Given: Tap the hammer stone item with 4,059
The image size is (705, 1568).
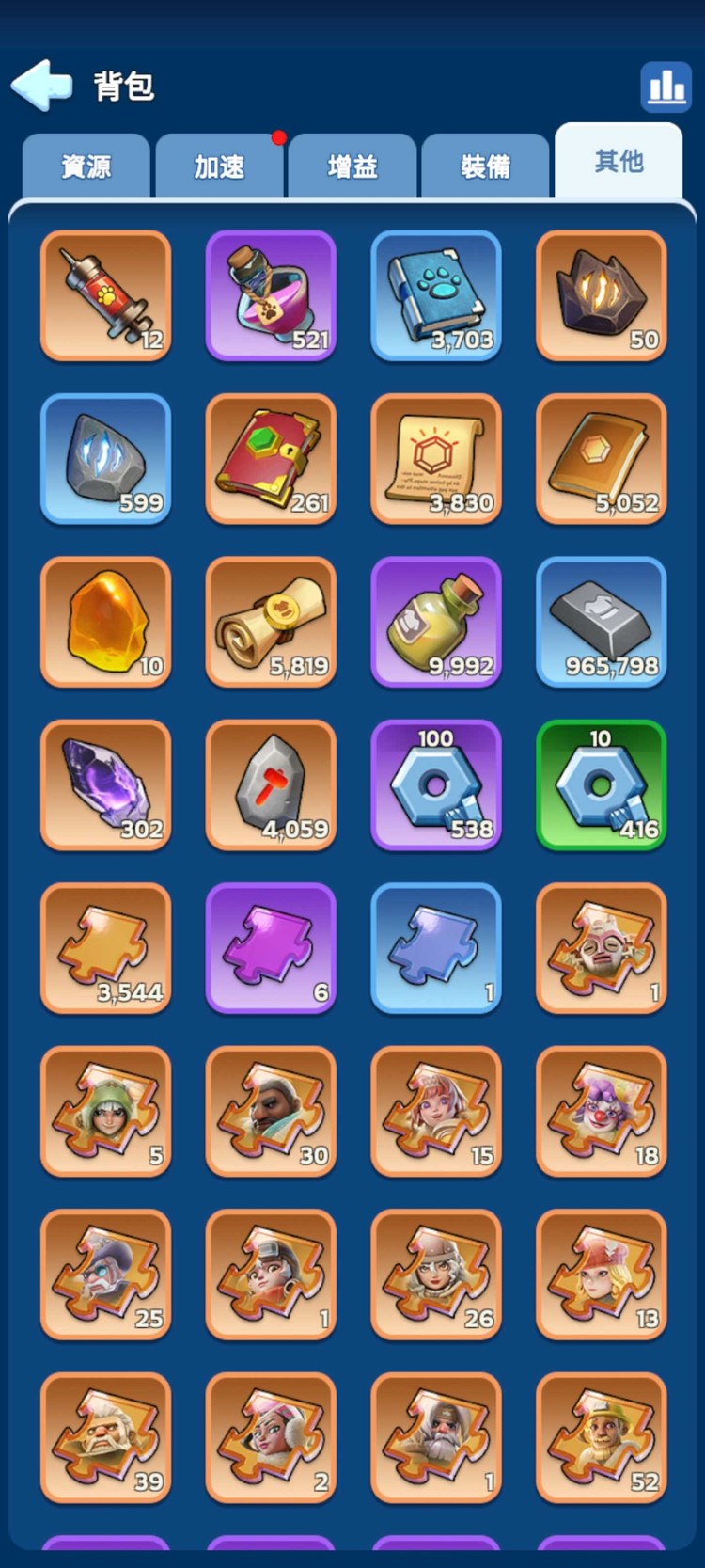Looking at the screenshot, I should point(271,784).
